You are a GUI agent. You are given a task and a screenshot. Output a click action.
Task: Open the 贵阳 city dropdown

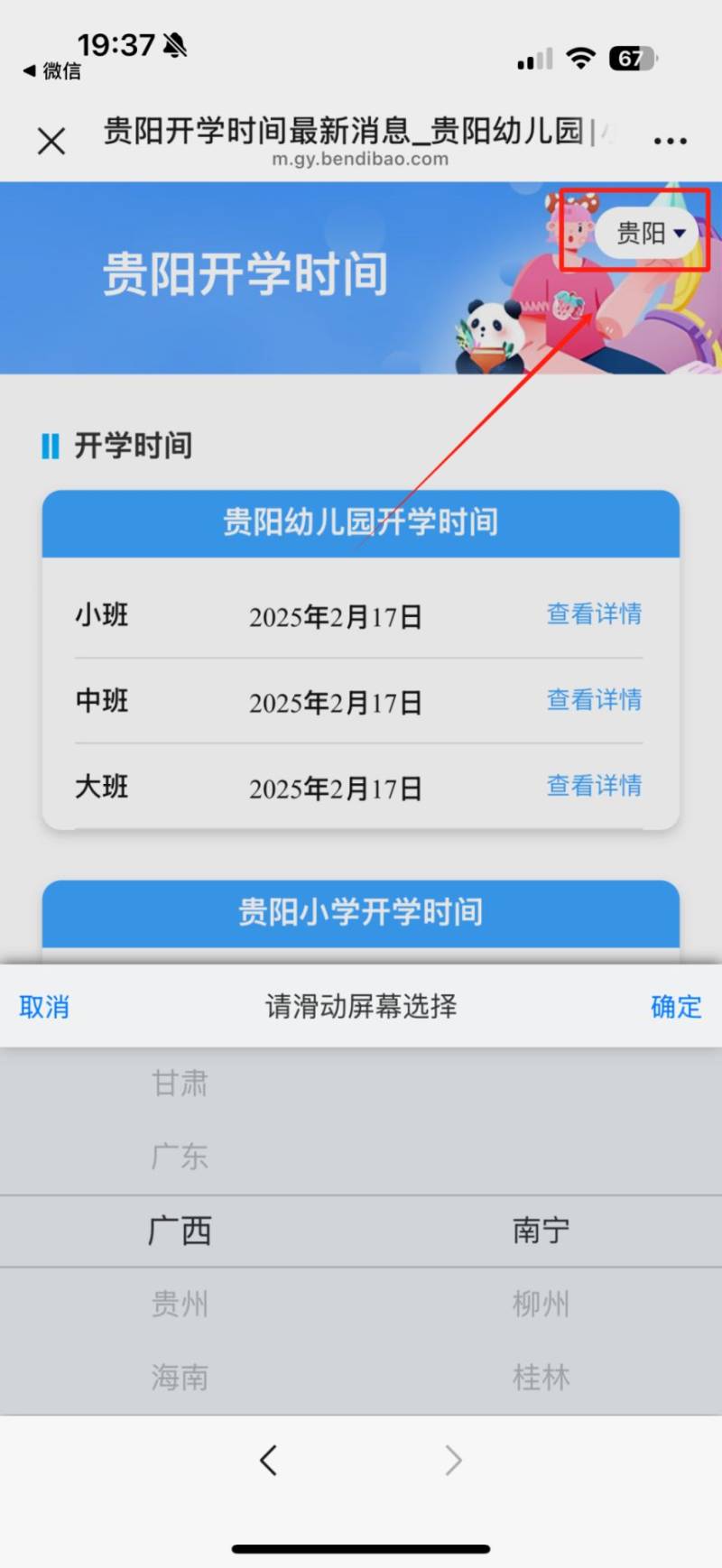coord(650,233)
